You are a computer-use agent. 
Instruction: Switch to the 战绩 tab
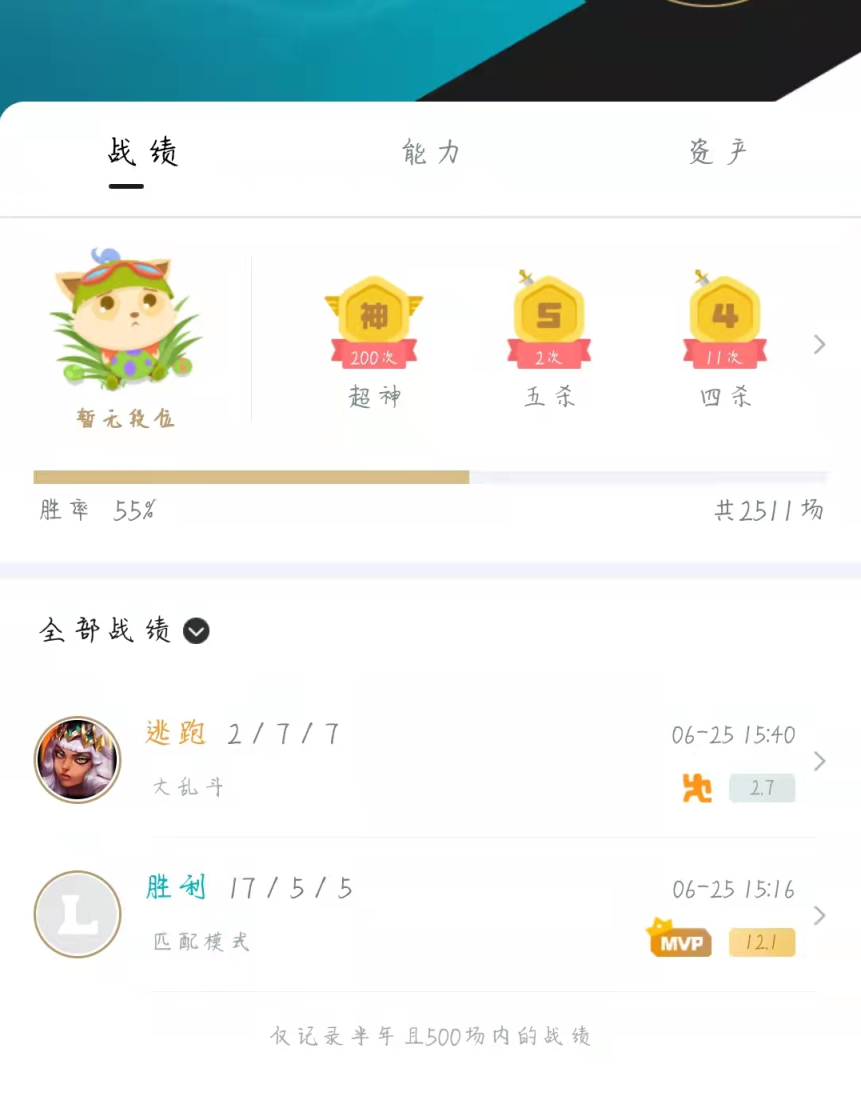click(x=143, y=153)
